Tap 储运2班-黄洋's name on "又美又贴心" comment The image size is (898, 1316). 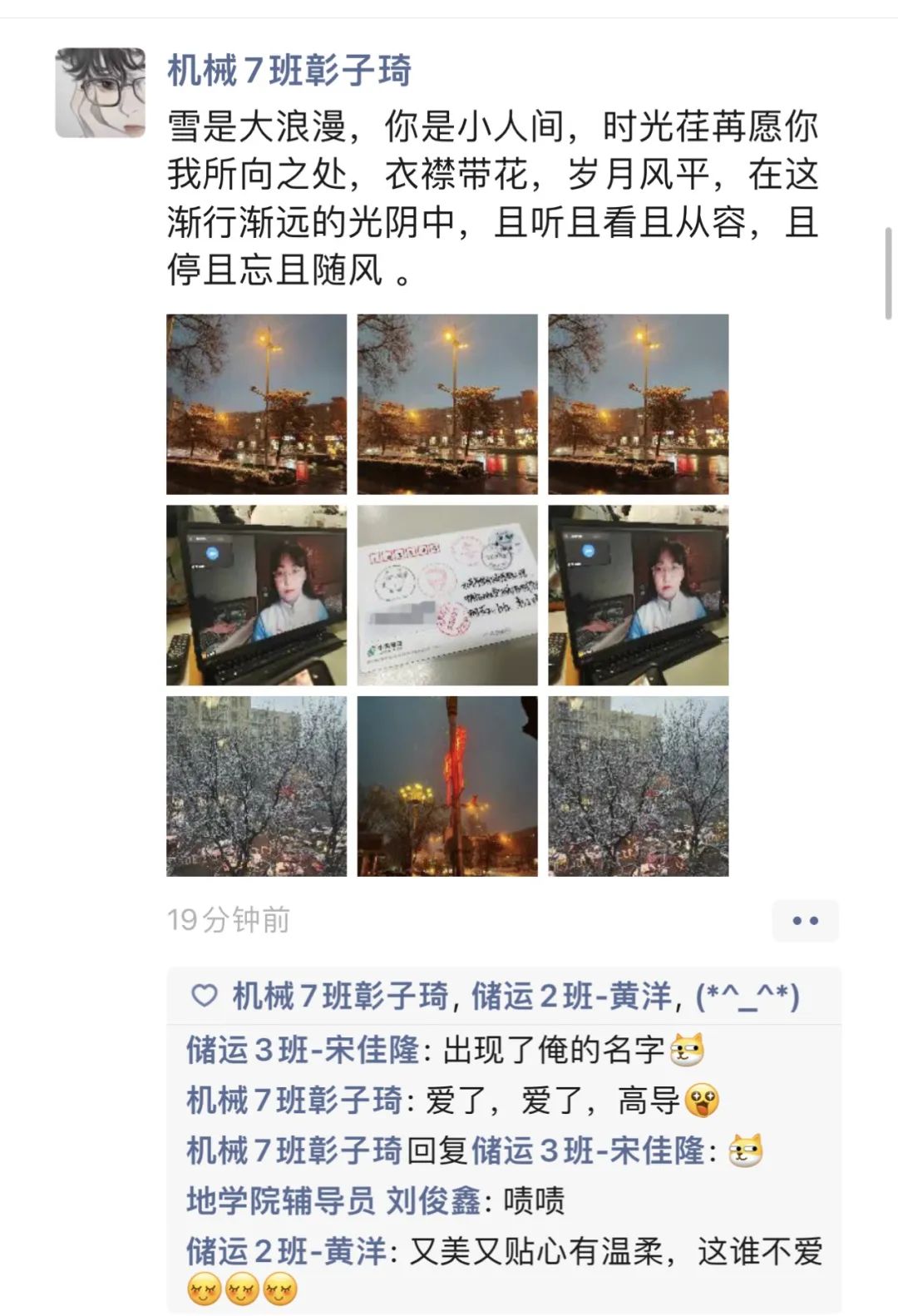(286, 1251)
